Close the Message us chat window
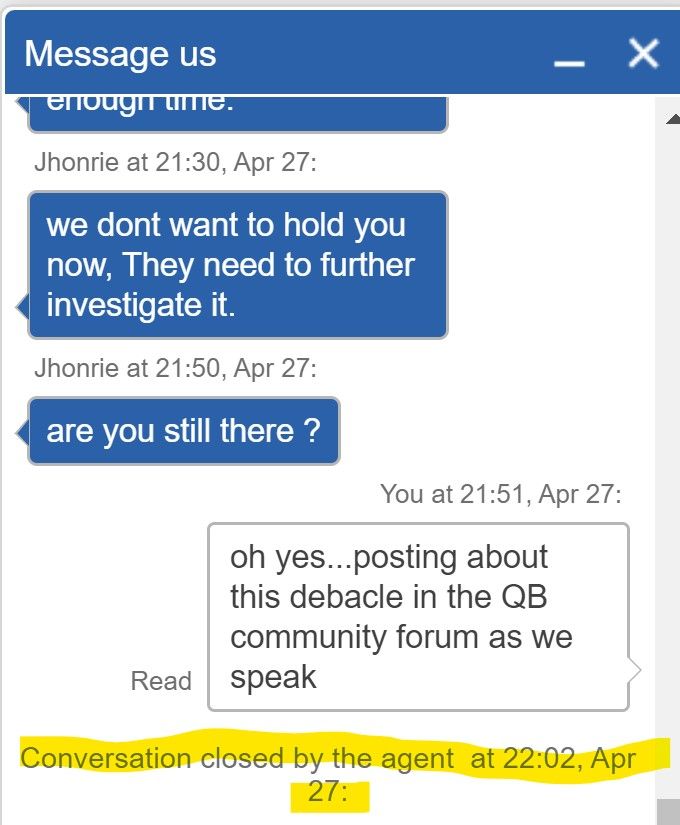The image size is (680, 825). point(643,53)
